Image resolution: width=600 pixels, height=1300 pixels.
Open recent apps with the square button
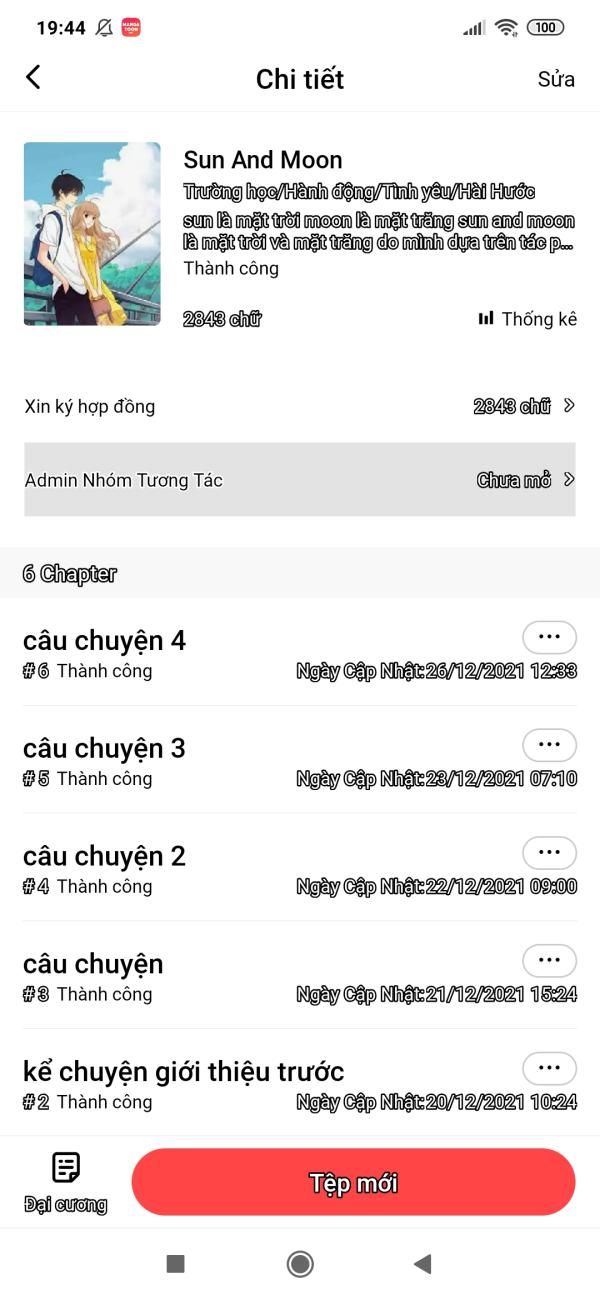point(175,1264)
